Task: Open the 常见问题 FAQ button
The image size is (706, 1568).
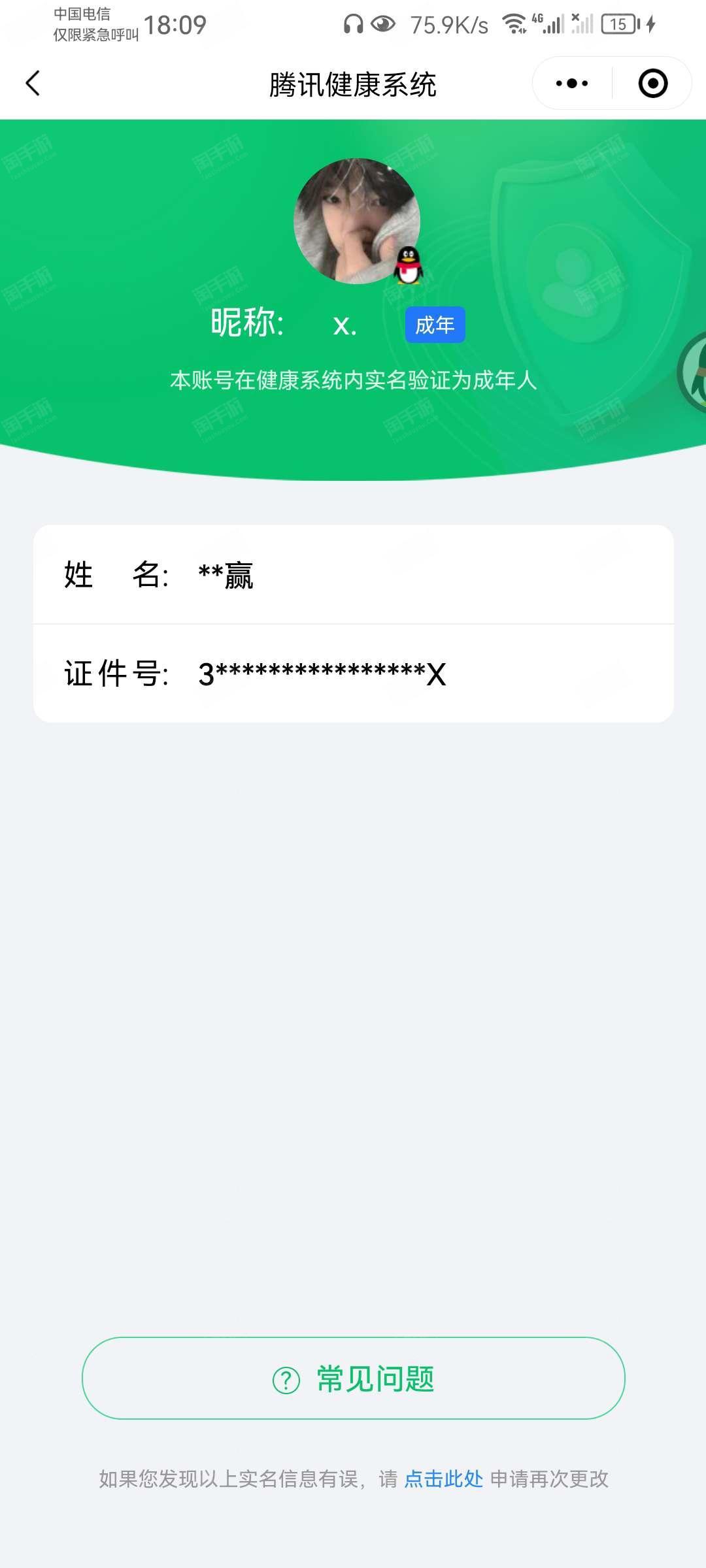Action: pos(353,1378)
